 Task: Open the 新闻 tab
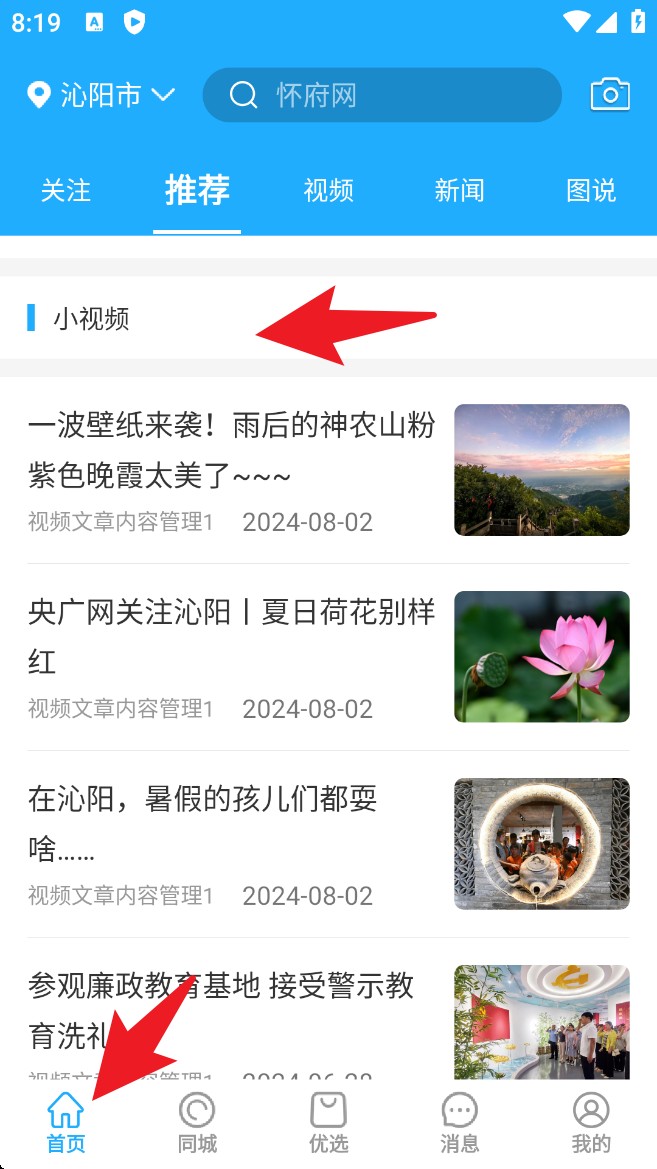pos(460,190)
